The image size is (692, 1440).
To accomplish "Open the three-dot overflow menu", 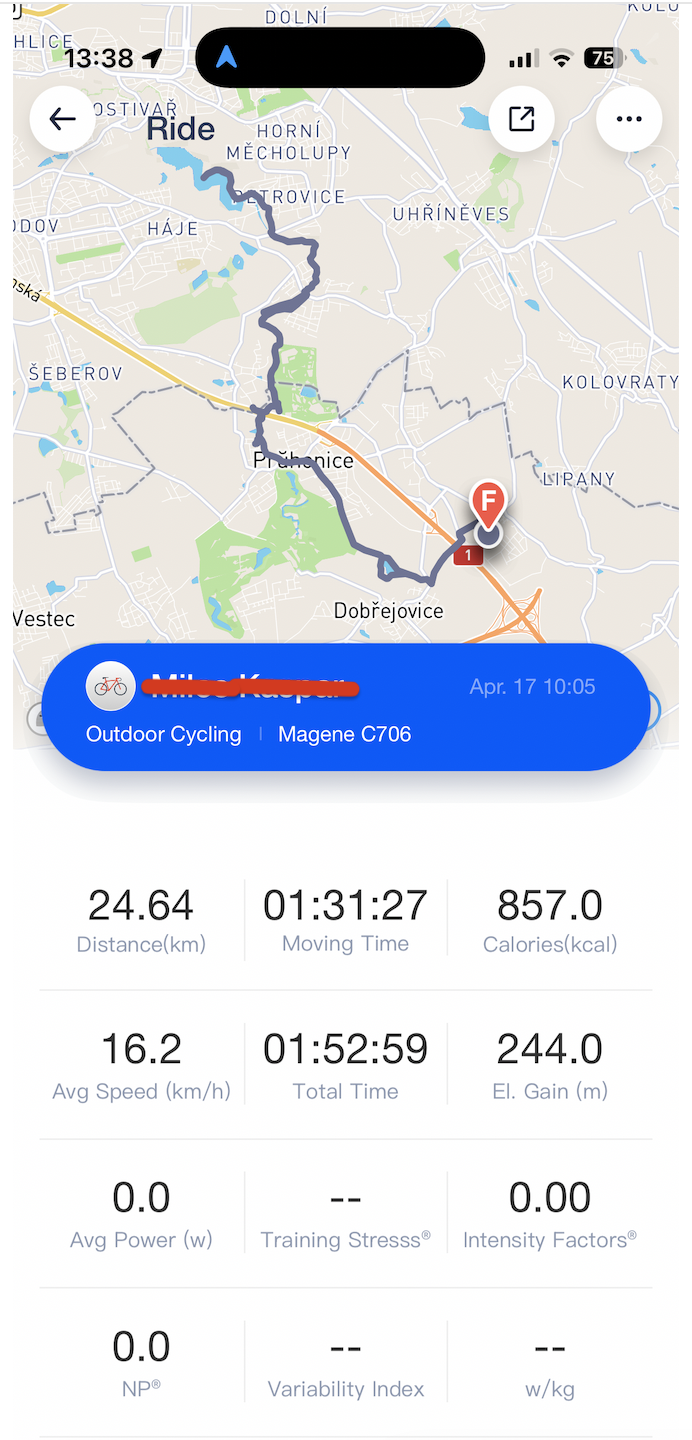I will pyautogui.click(x=629, y=119).
